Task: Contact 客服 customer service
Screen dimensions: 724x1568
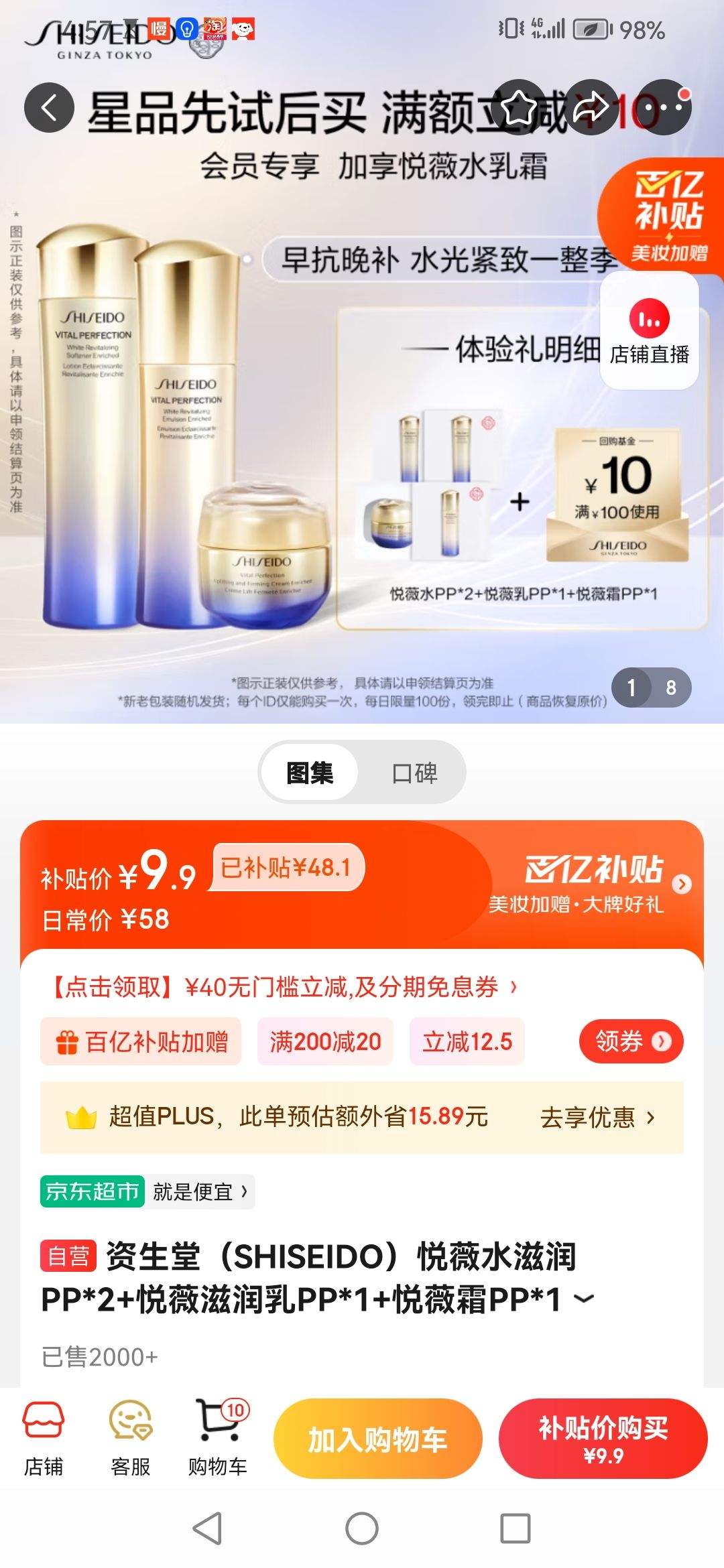Action: coord(129,1434)
